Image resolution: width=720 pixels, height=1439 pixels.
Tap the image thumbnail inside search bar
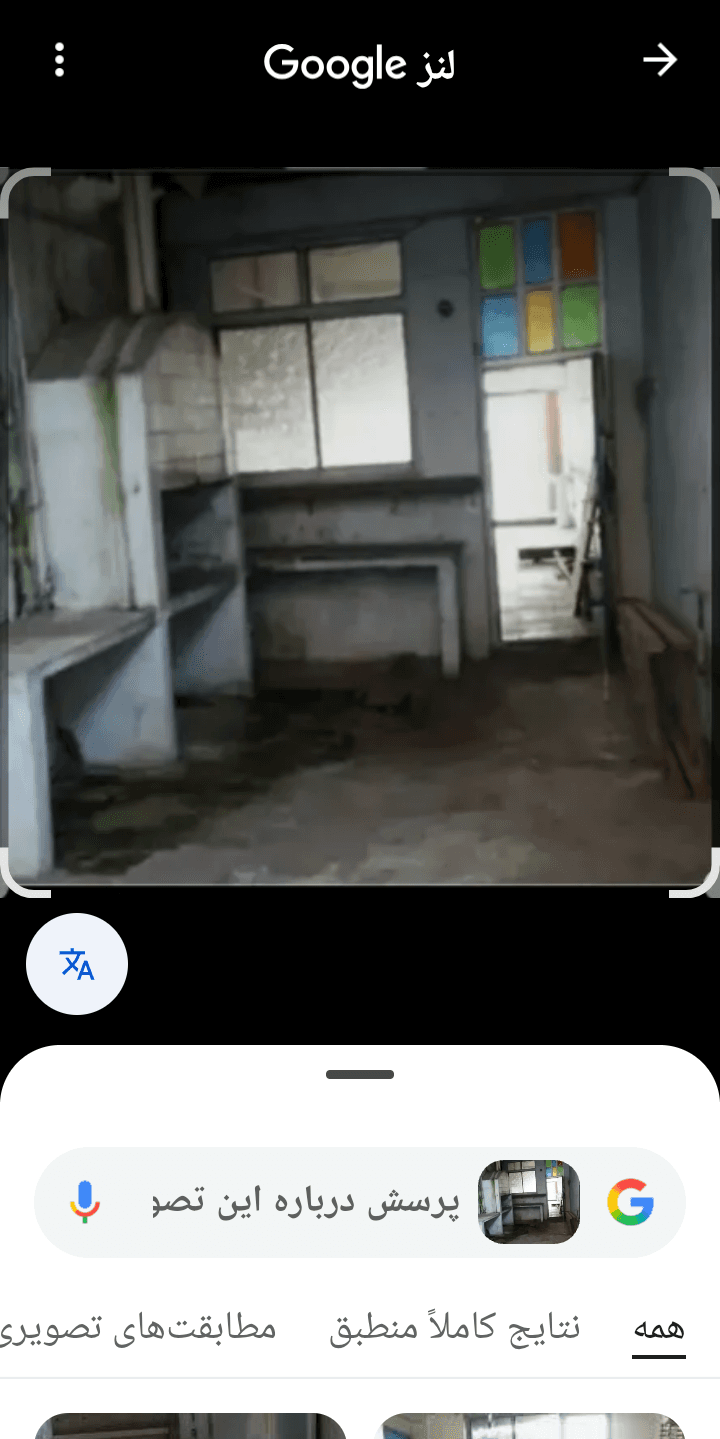click(x=530, y=1202)
